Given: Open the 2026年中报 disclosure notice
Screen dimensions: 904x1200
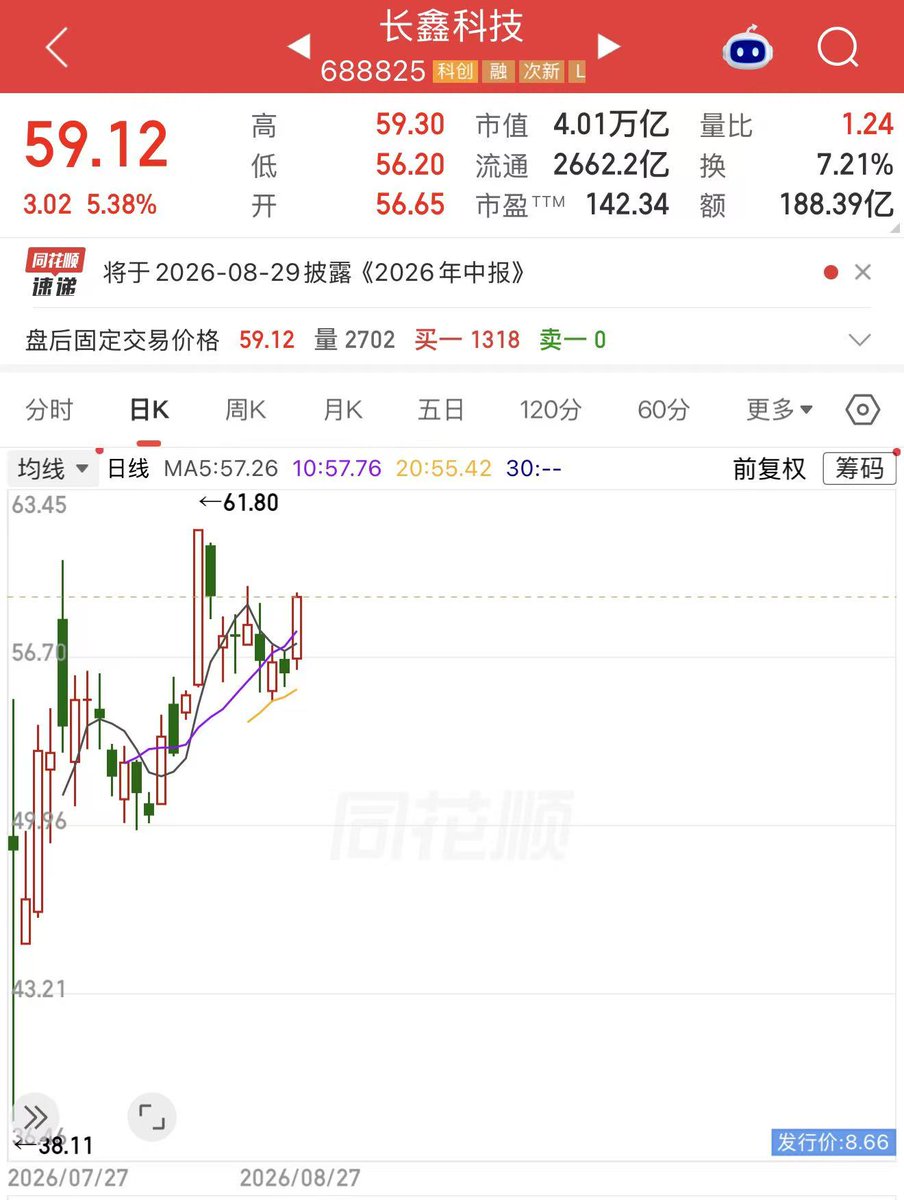Looking at the screenshot, I should (x=315, y=272).
